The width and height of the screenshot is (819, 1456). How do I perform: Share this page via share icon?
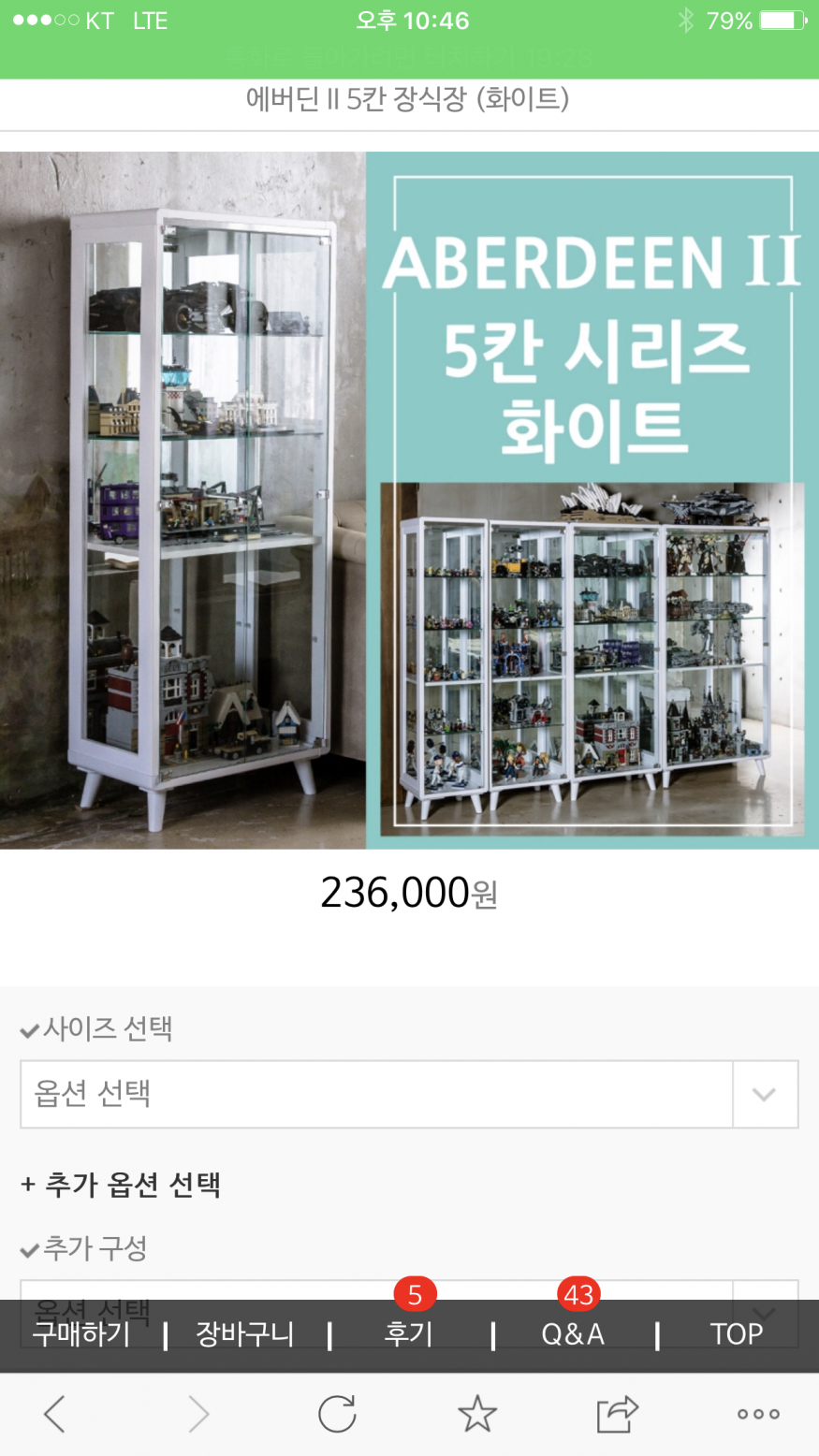tap(618, 1414)
